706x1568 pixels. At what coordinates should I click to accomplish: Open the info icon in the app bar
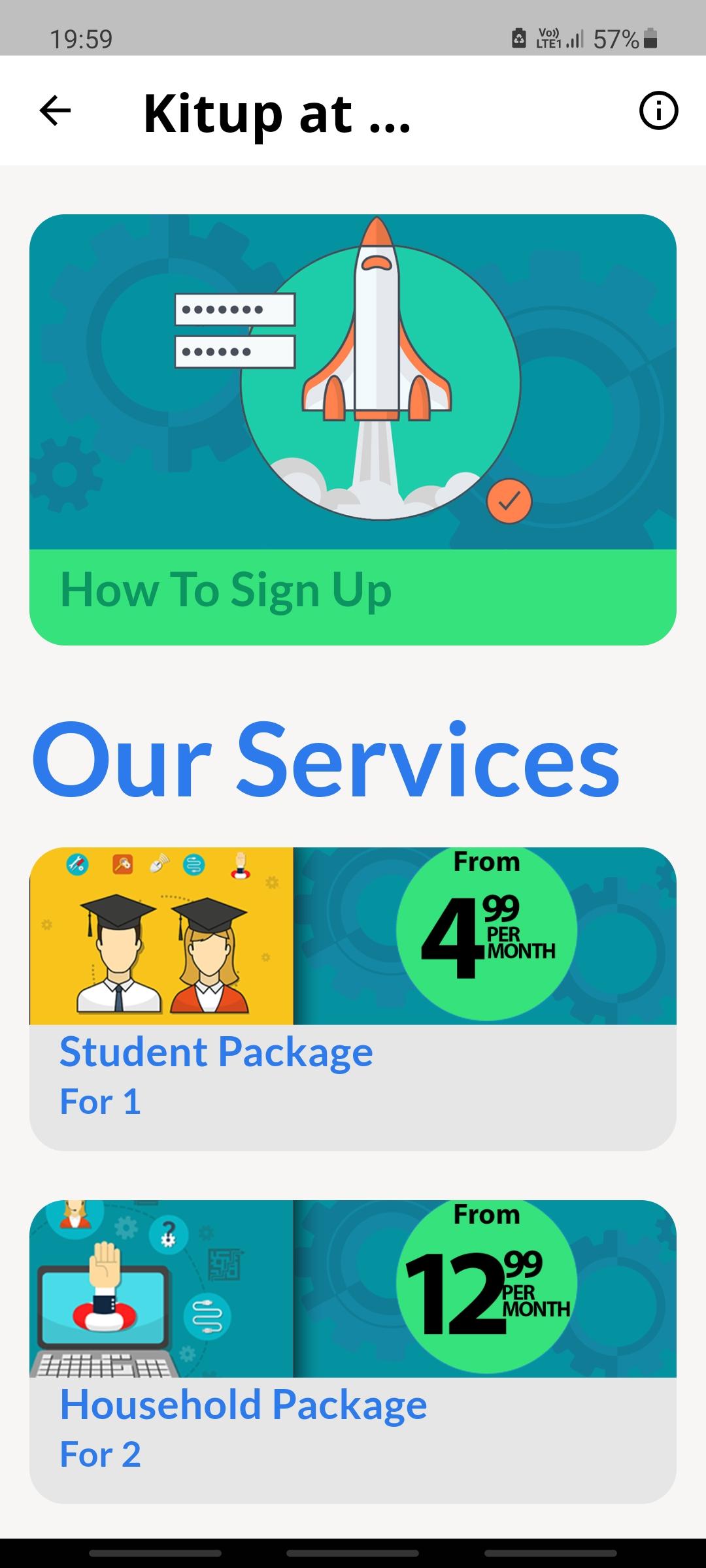pyautogui.click(x=658, y=111)
